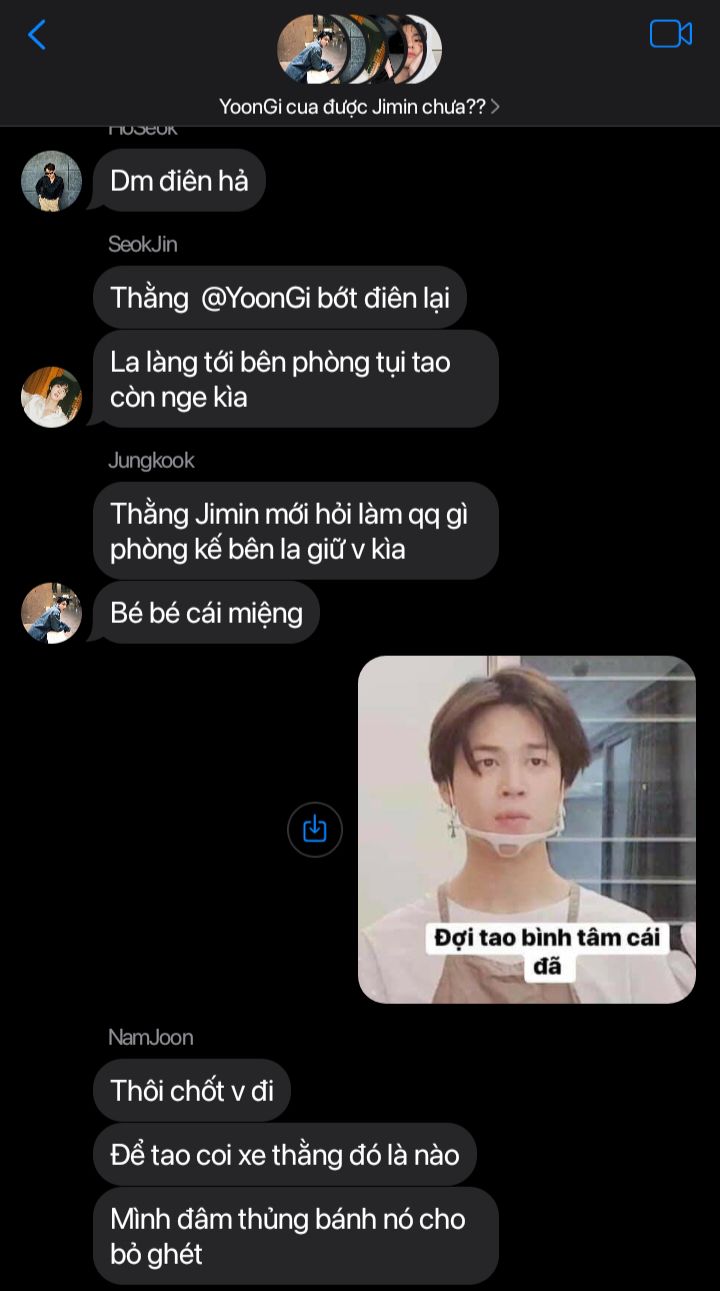Open HoSeok's profile avatar
Viewport: 720px width, 1291px height.
[51, 181]
